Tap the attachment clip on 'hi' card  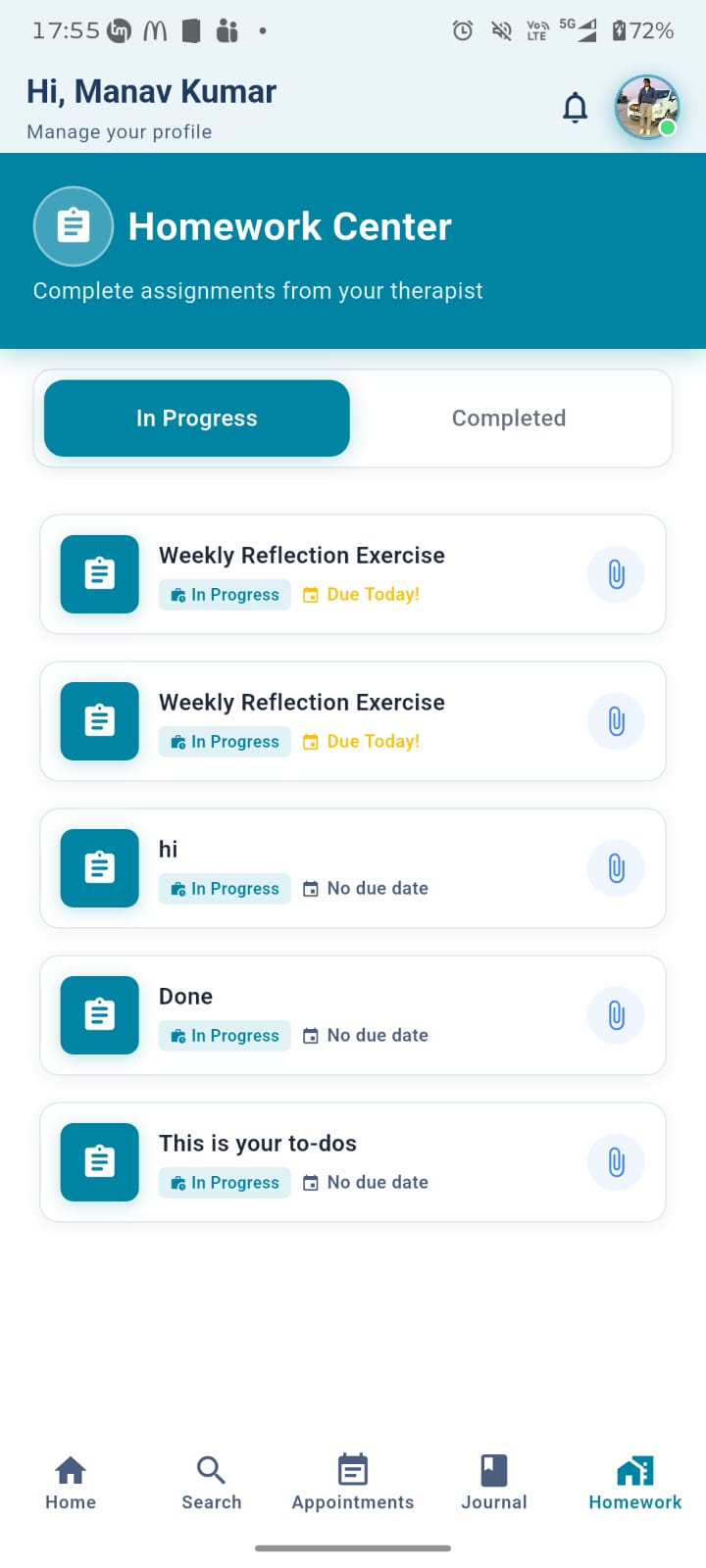coord(616,868)
